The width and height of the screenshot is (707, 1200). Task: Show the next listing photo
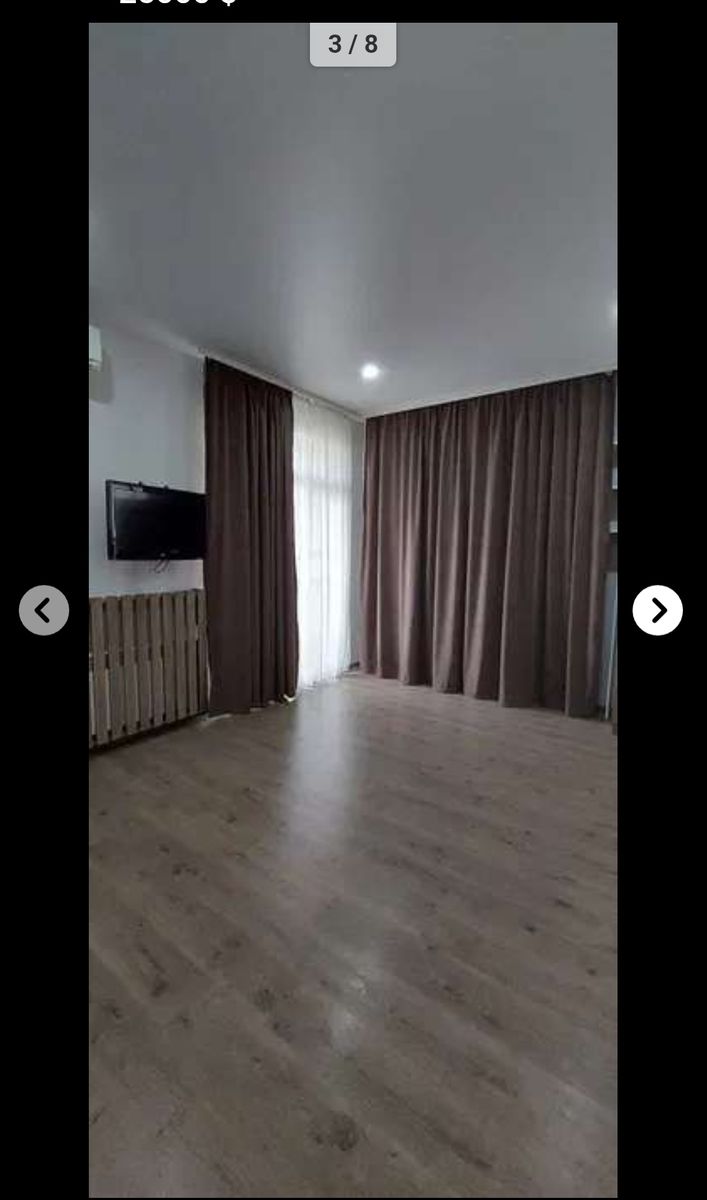click(657, 610)
